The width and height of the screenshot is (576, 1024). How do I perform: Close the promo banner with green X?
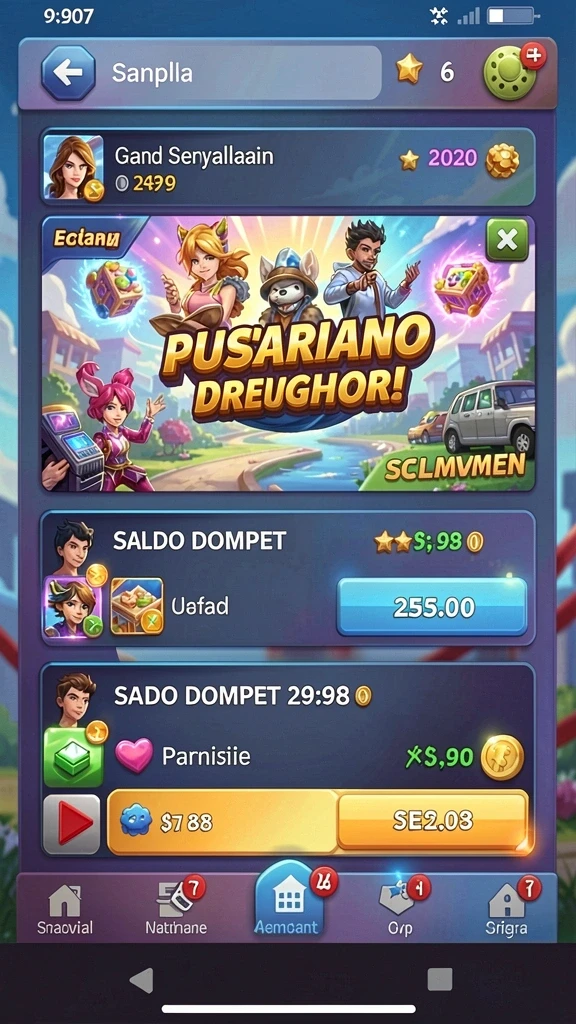coord(507,240)
